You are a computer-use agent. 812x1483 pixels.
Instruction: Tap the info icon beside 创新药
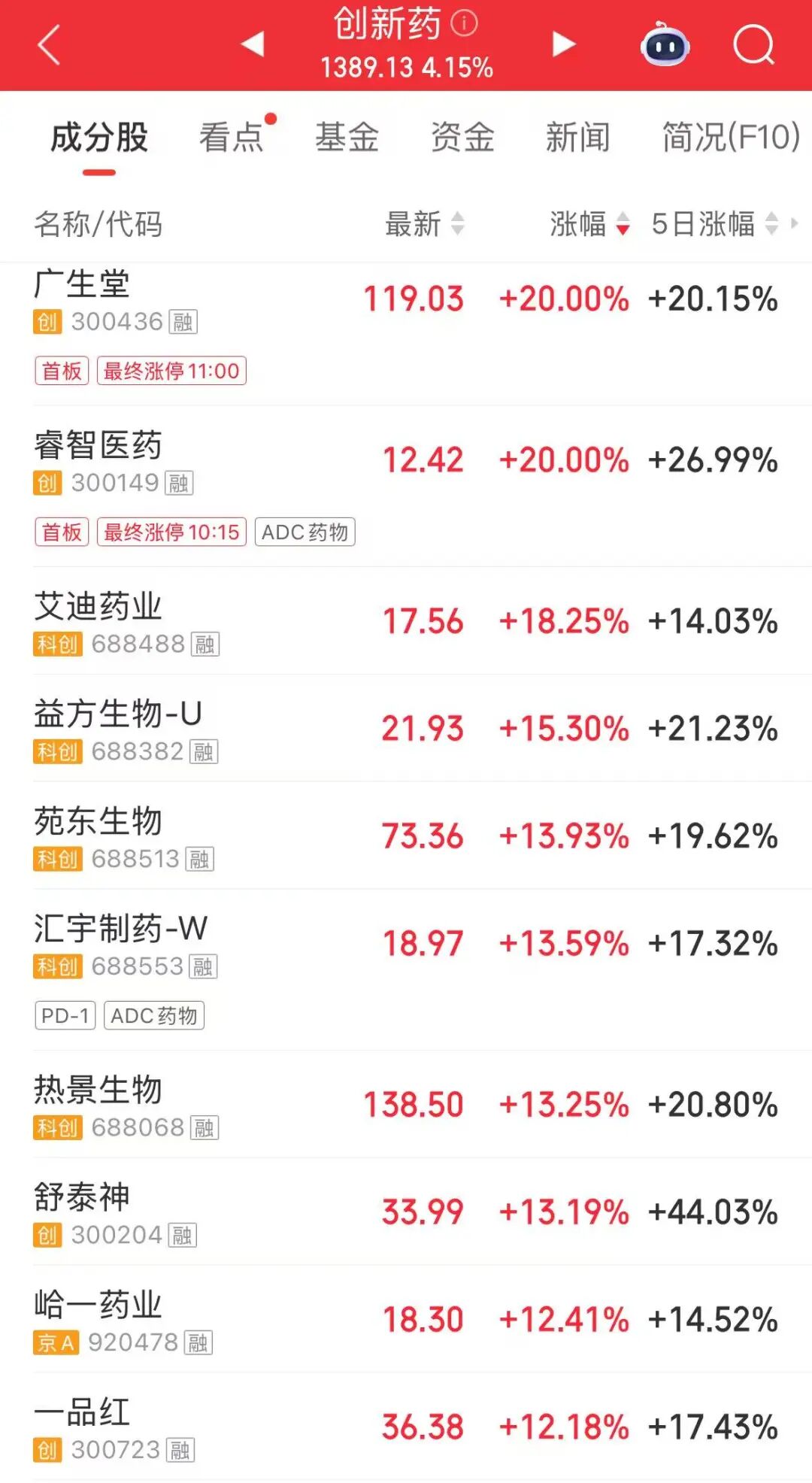(x=464, y=23)
